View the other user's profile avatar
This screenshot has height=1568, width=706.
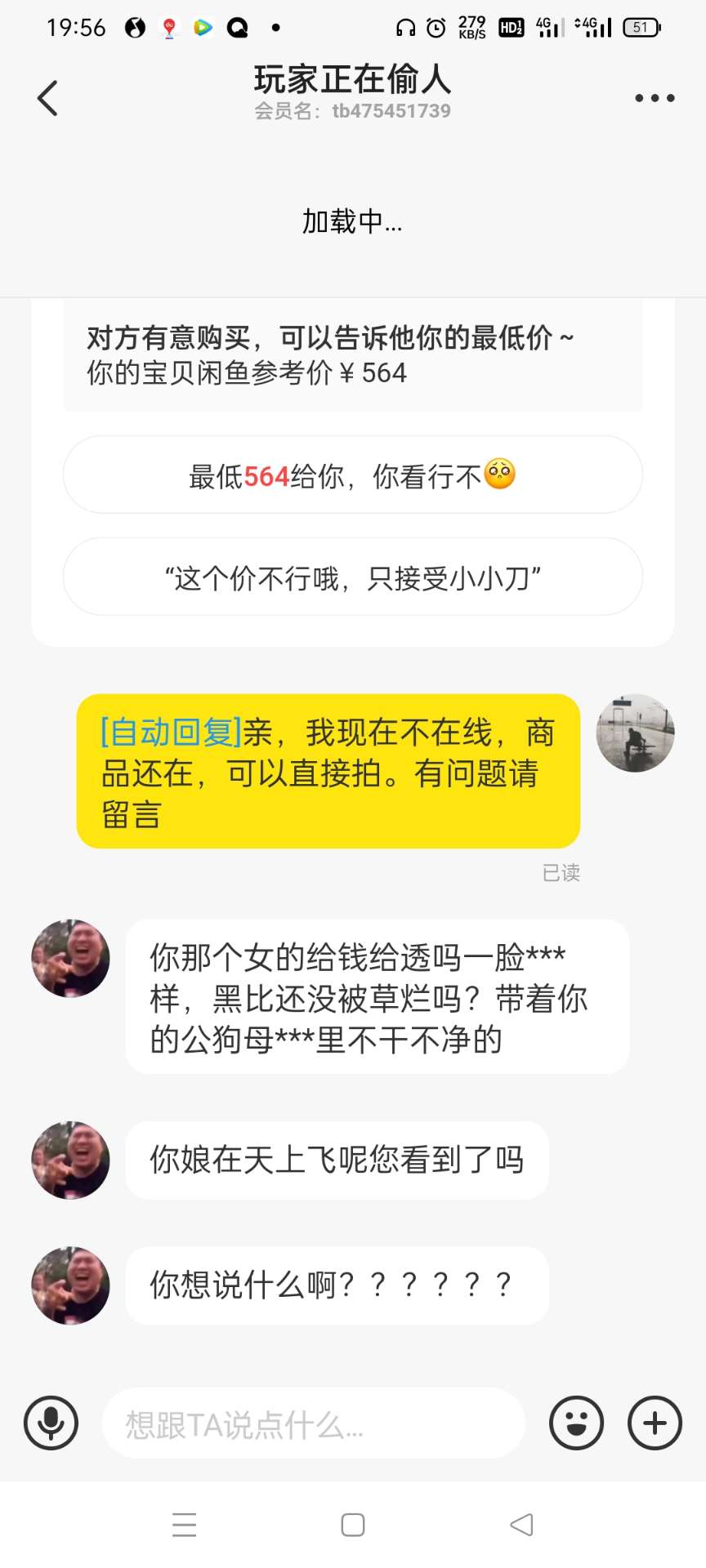click(70, 959)
